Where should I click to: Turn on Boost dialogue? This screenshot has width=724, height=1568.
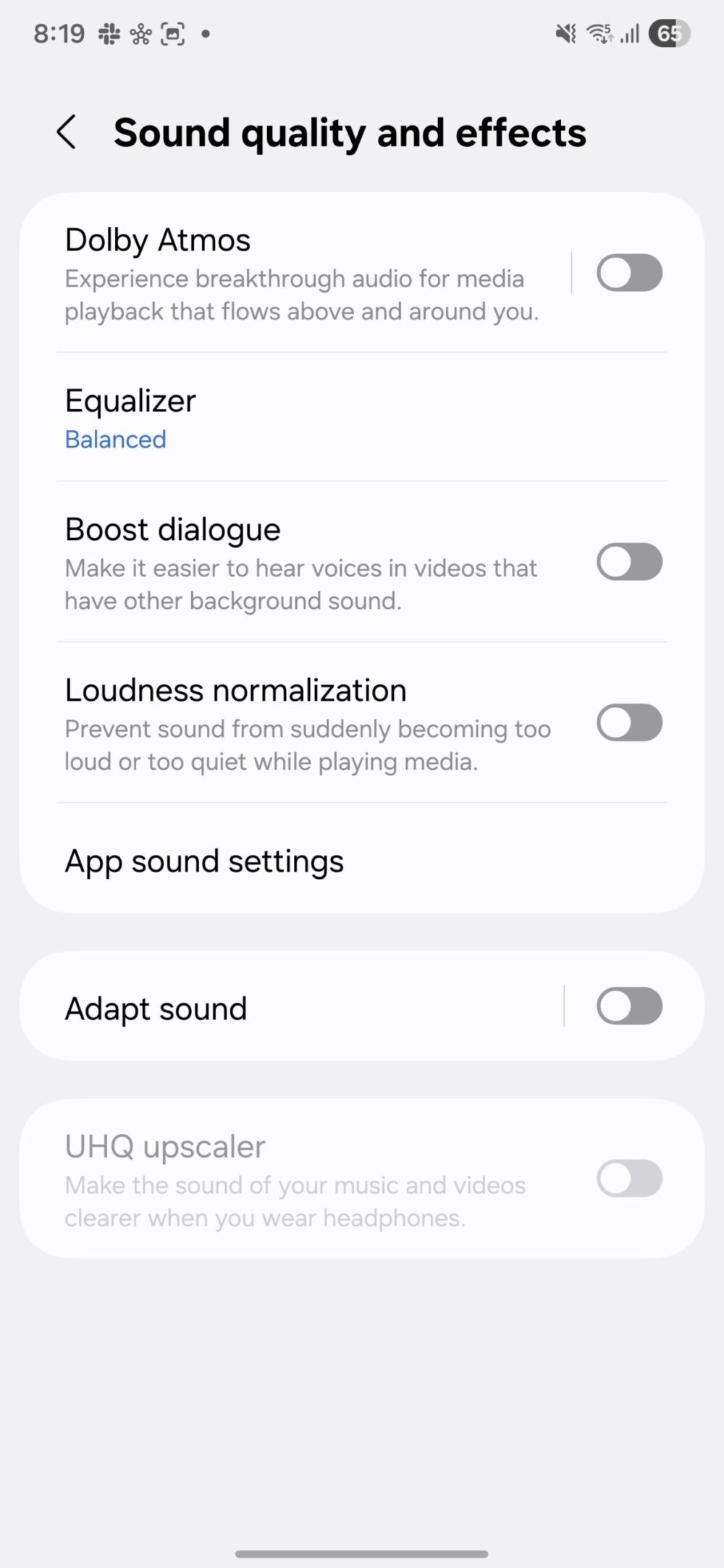pyautogui.click(x=629, y=562)
